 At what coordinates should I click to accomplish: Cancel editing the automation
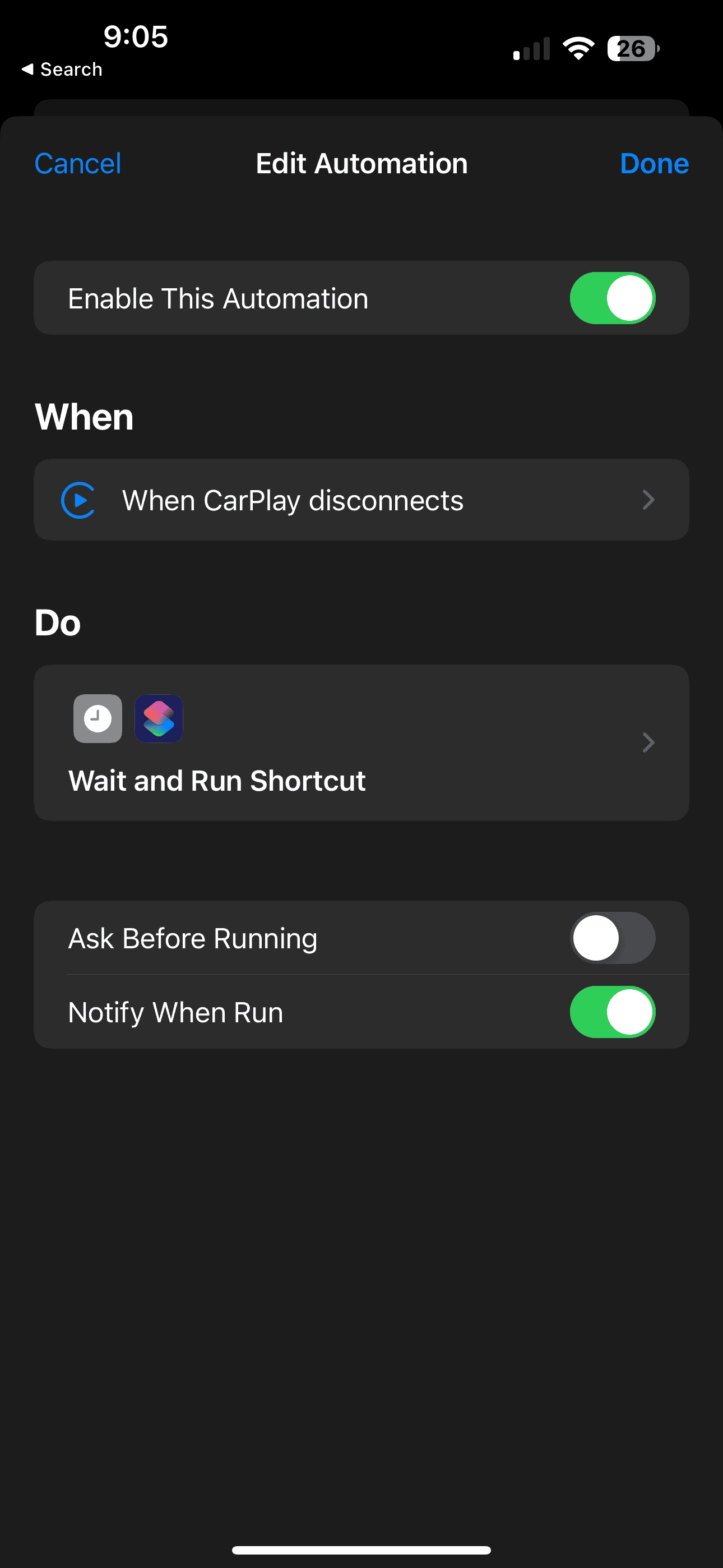click(78, 164)
